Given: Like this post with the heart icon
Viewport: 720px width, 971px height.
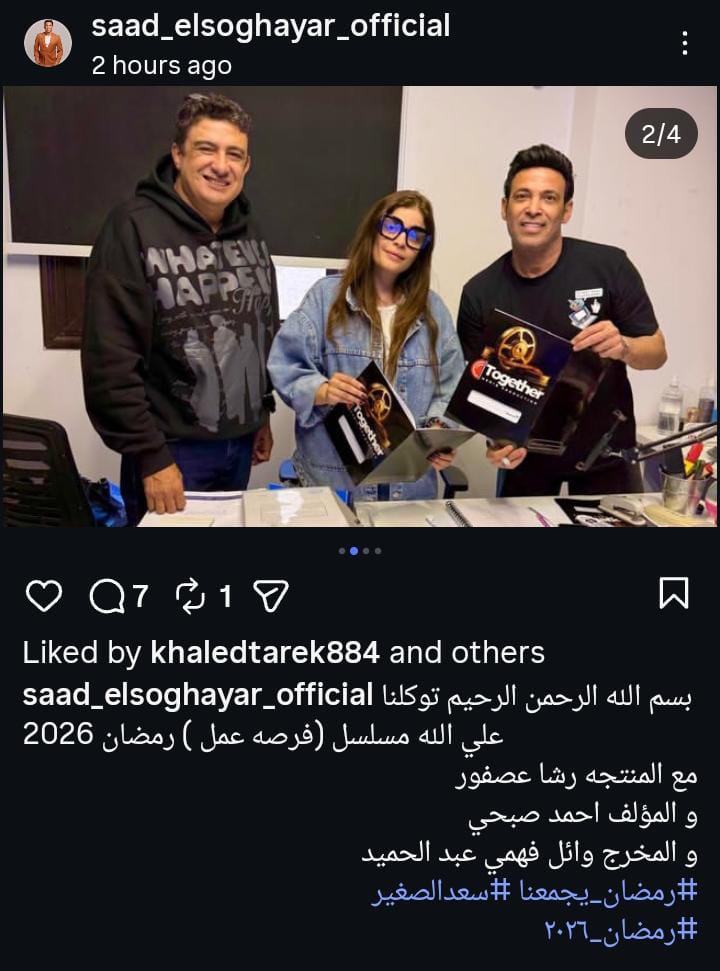Looking at the screenshot, I should pos(43,596).
